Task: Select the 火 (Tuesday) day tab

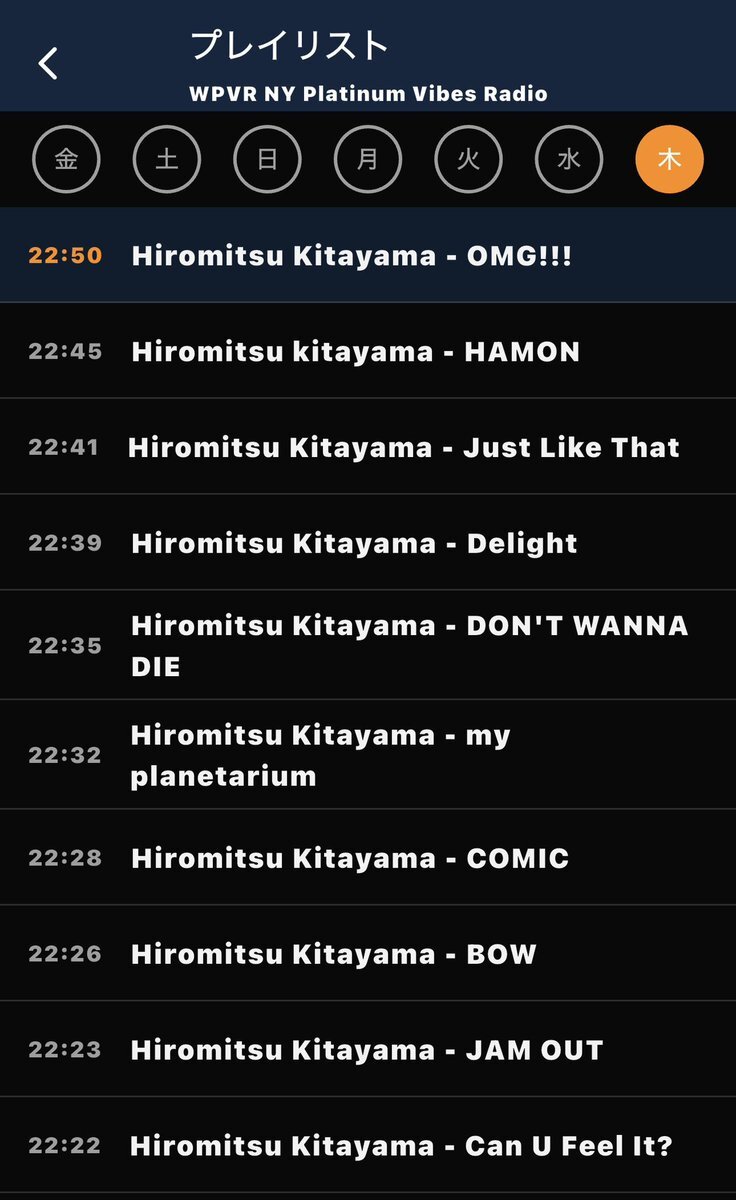Action: [468, 159]
